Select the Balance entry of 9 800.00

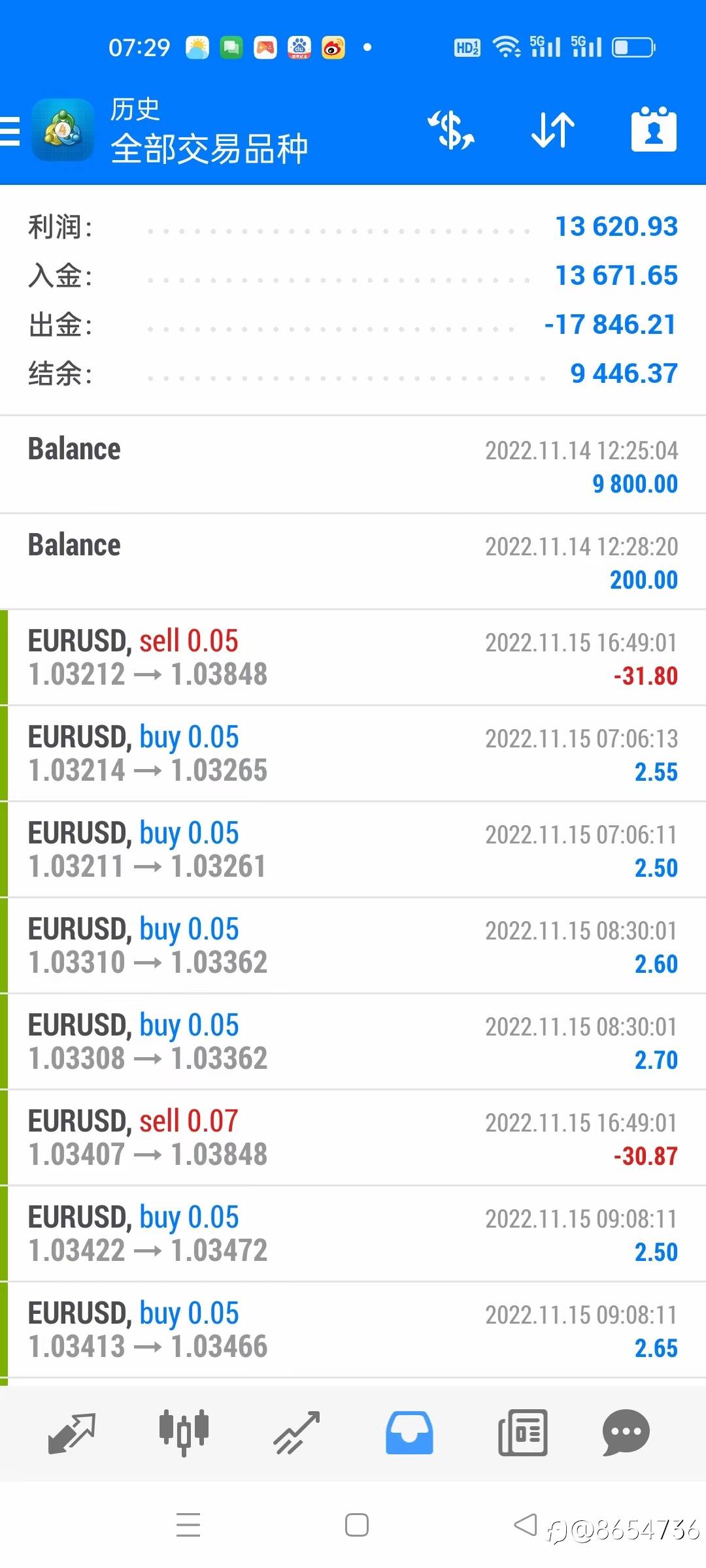[353, 465]
